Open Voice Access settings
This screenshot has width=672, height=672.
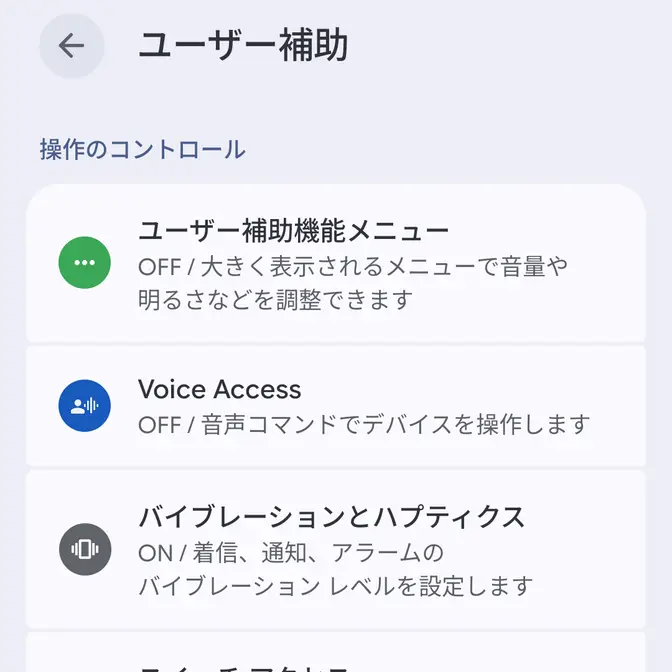click(x=336, y=406)
